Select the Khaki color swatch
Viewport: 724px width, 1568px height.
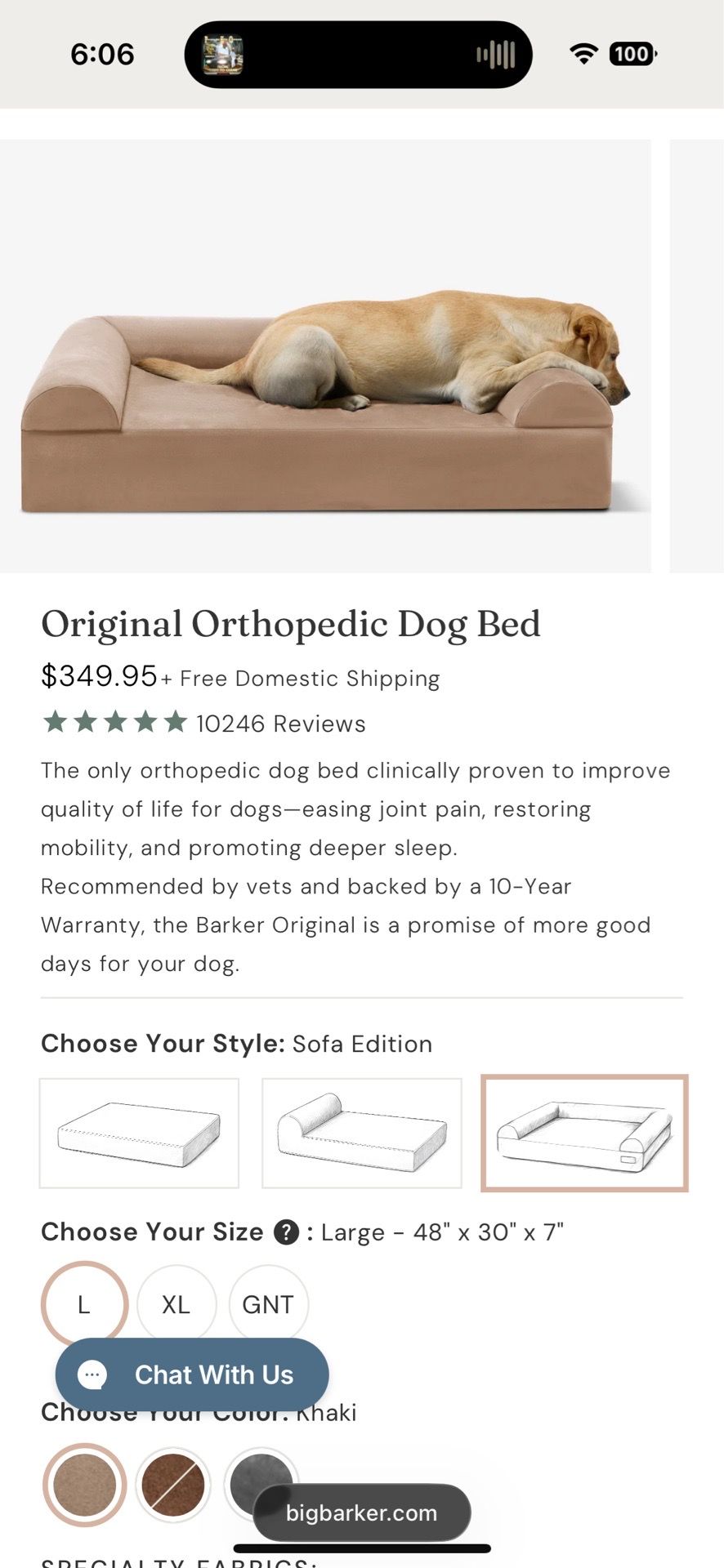(x=84, y=1485)
